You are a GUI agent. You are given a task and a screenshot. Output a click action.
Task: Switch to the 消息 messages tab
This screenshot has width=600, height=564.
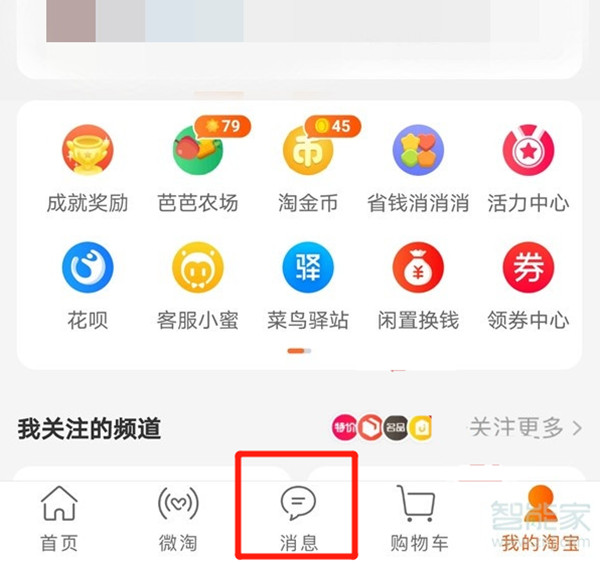point(298,520)
